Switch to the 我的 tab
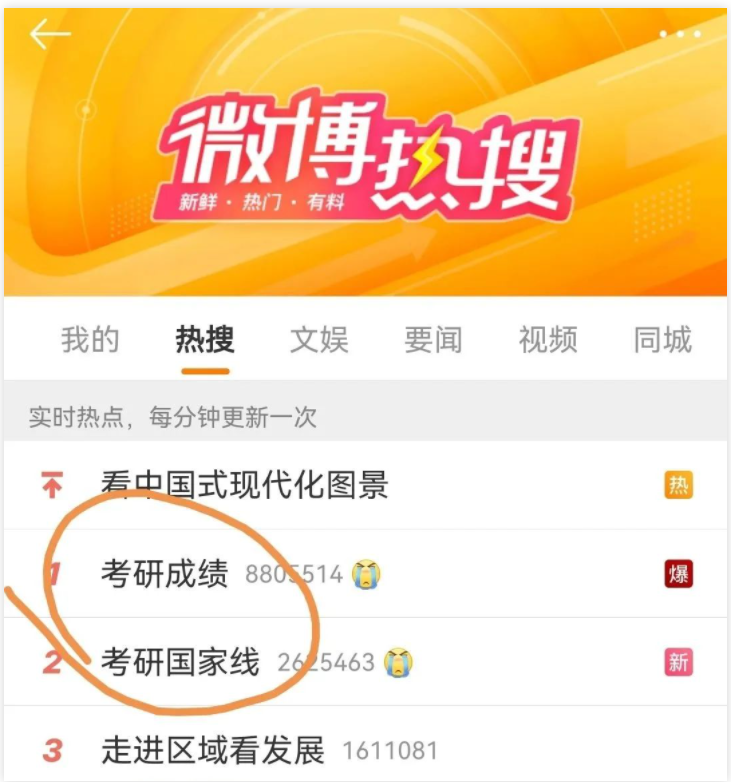The image size is (731, 782). pyautogui.click(x=90, y=340)
